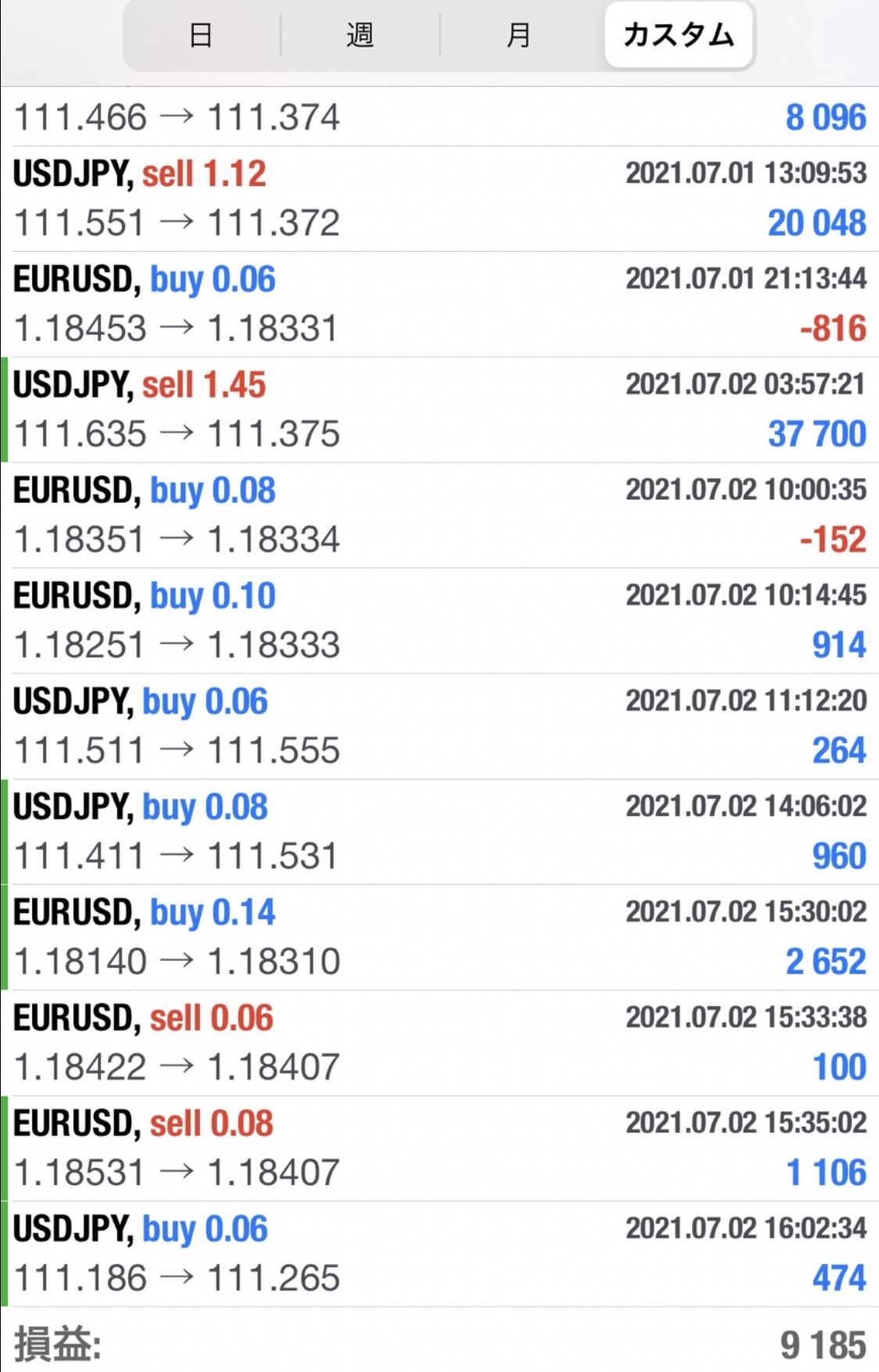Show details of EURUSD buy 0.10 trade

click(x=439, y=621)
